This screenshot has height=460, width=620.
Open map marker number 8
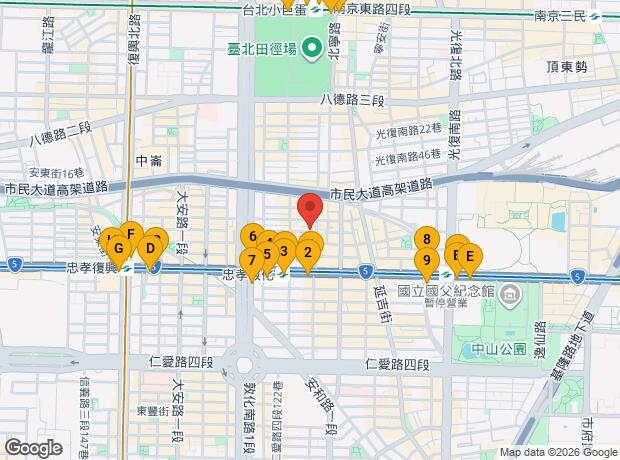click(x=427, y=240)
